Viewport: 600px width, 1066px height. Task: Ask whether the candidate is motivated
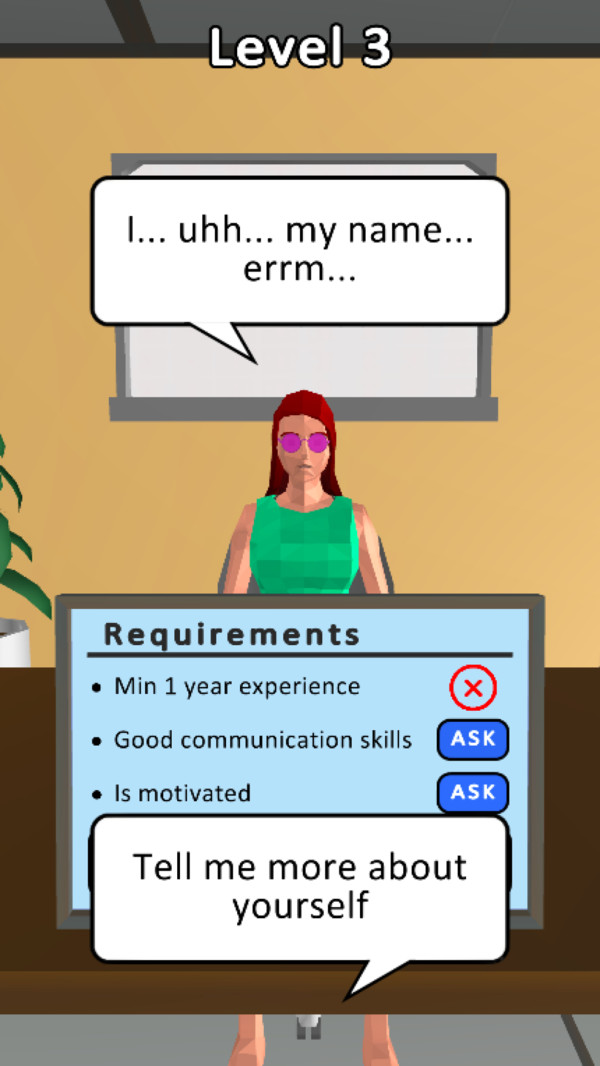[472, 793]
